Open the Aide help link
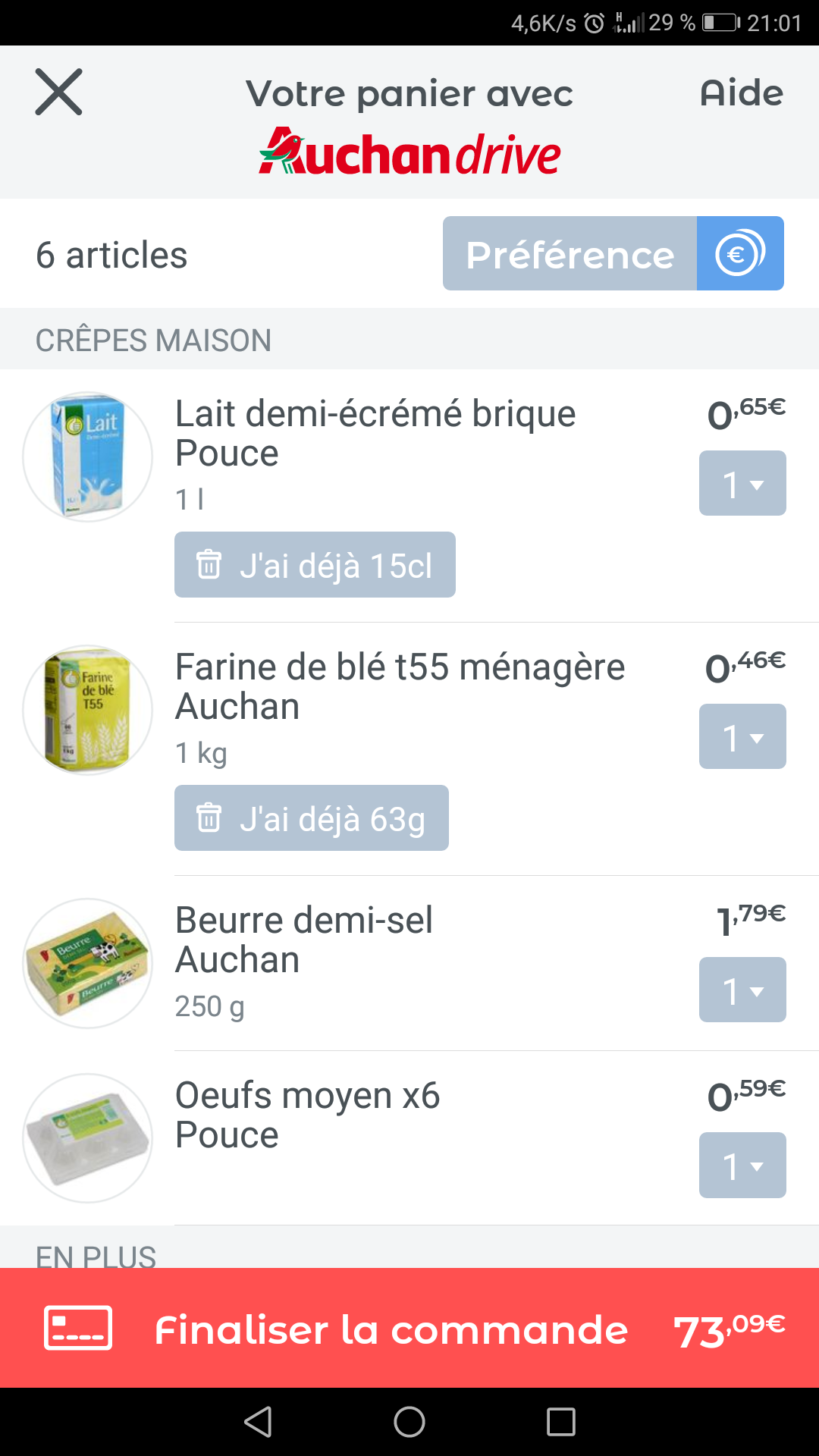Image resolution: width=819 pixels, height=1456 pixels. [x=741, y=93]
